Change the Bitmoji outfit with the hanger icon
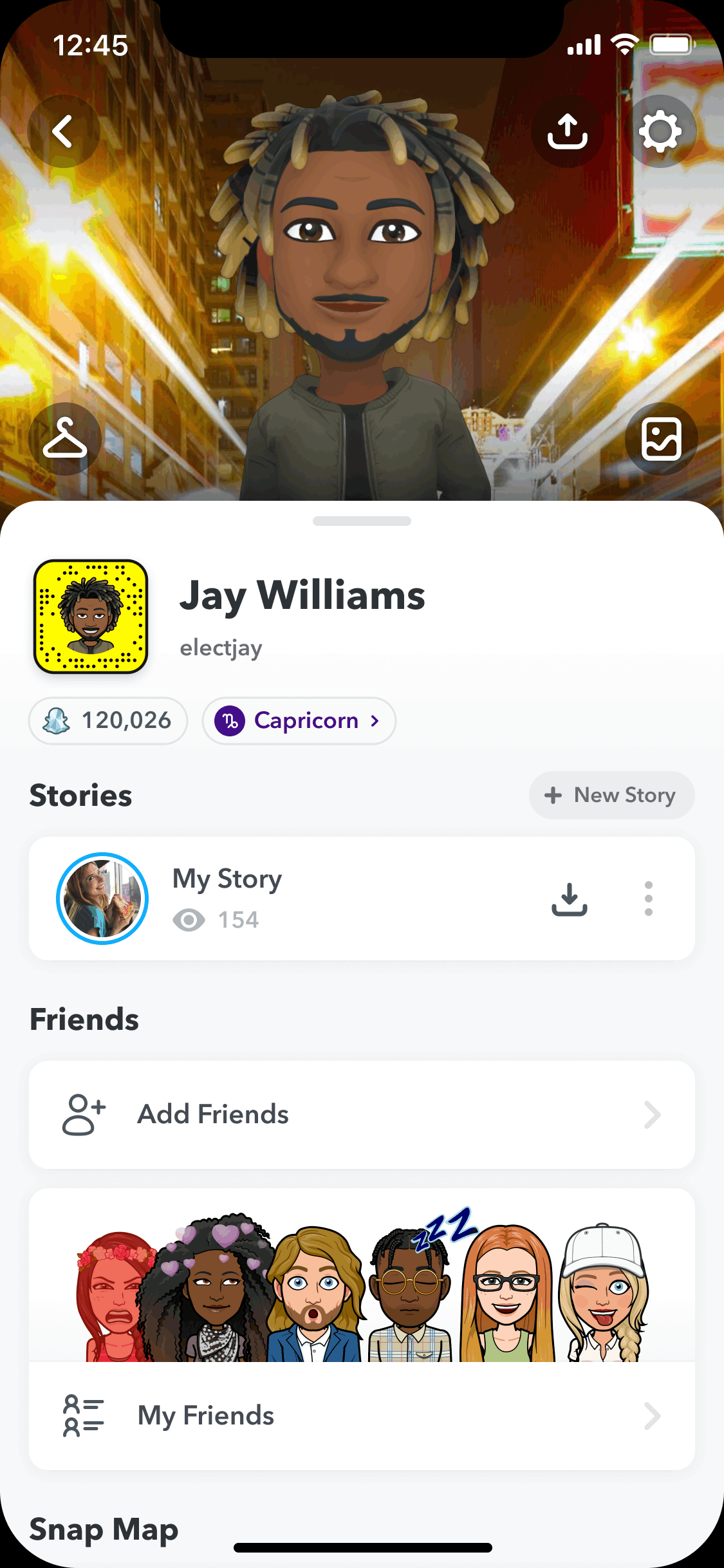This screenshot has height=1568, width=724. (x=65, y=439)
